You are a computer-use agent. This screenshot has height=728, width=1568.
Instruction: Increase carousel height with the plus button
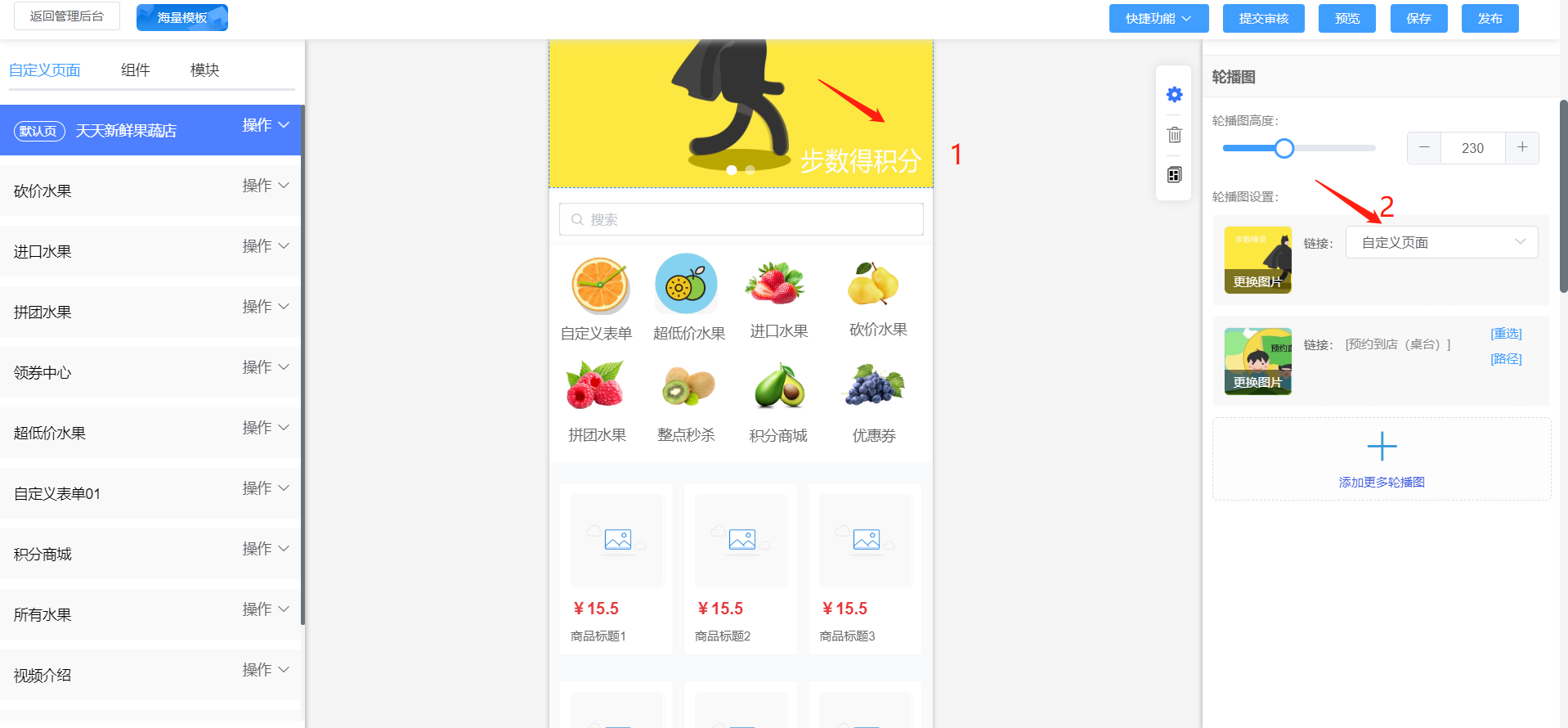tap(1522, 148)
